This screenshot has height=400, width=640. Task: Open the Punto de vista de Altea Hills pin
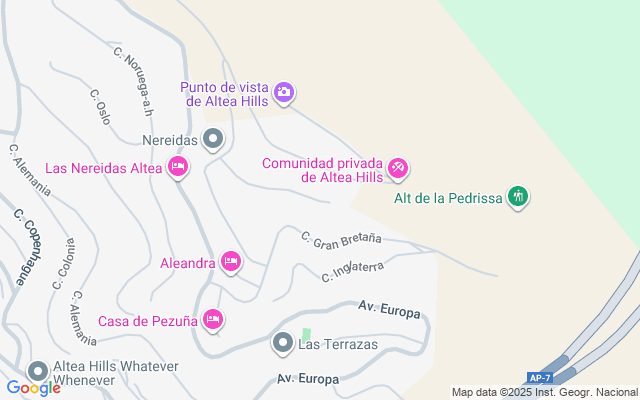tap(284, 93)
